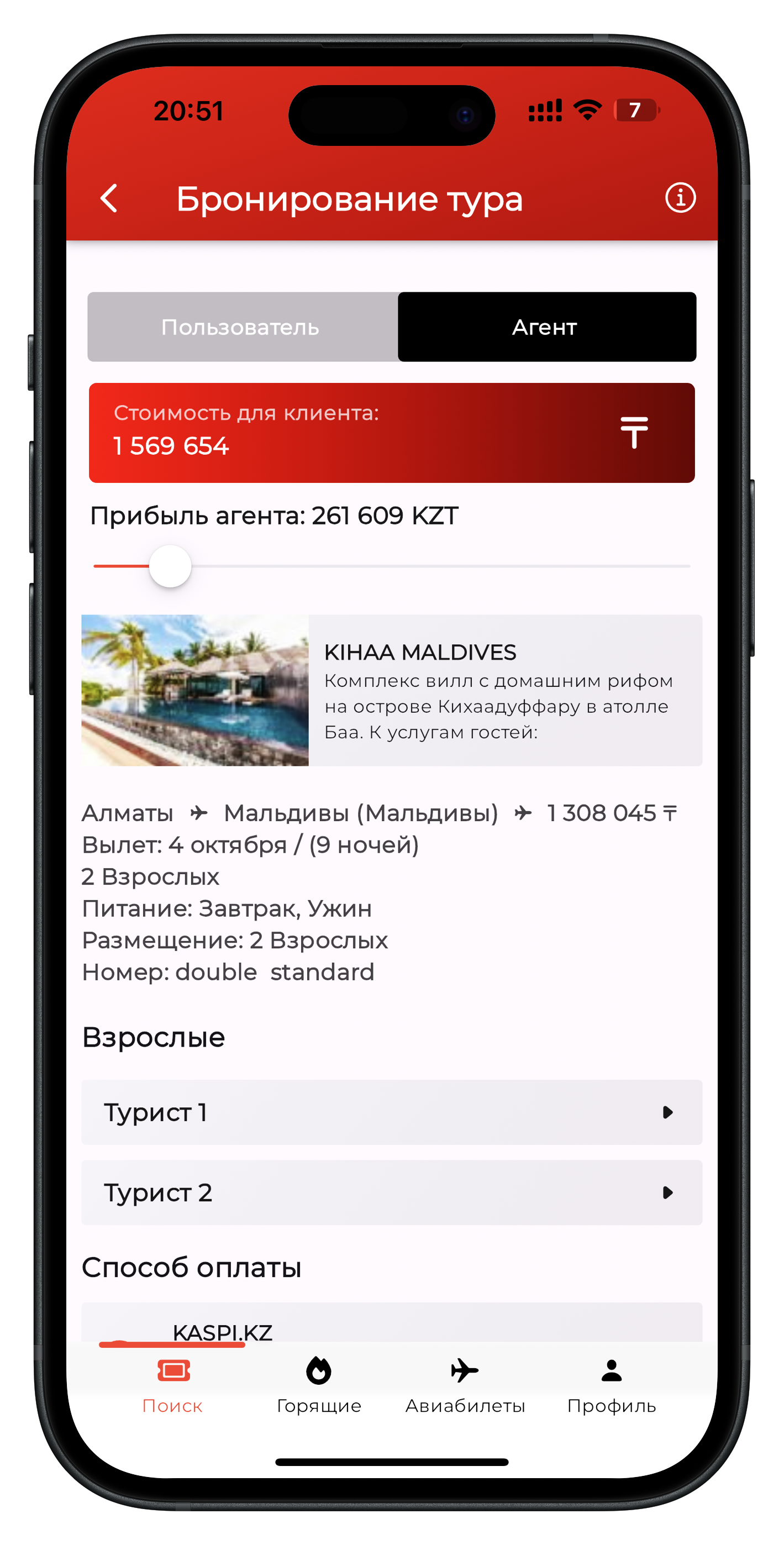Tap the agent profit slider handle
Viewport: 784px width, 1545px height.
pyautogui.click(x=170, y=566)
